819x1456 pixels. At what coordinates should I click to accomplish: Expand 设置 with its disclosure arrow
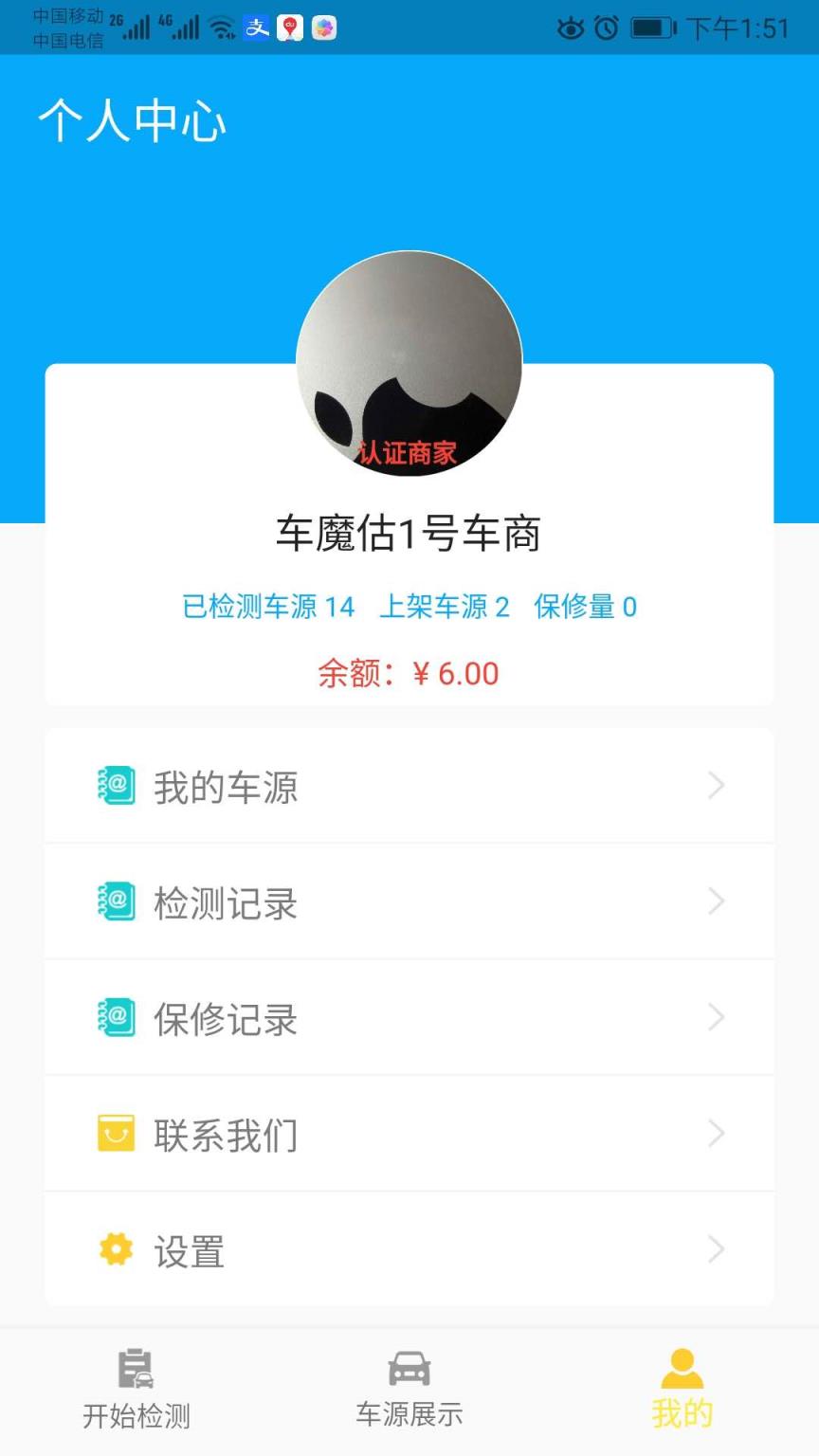click(717, 1249)
